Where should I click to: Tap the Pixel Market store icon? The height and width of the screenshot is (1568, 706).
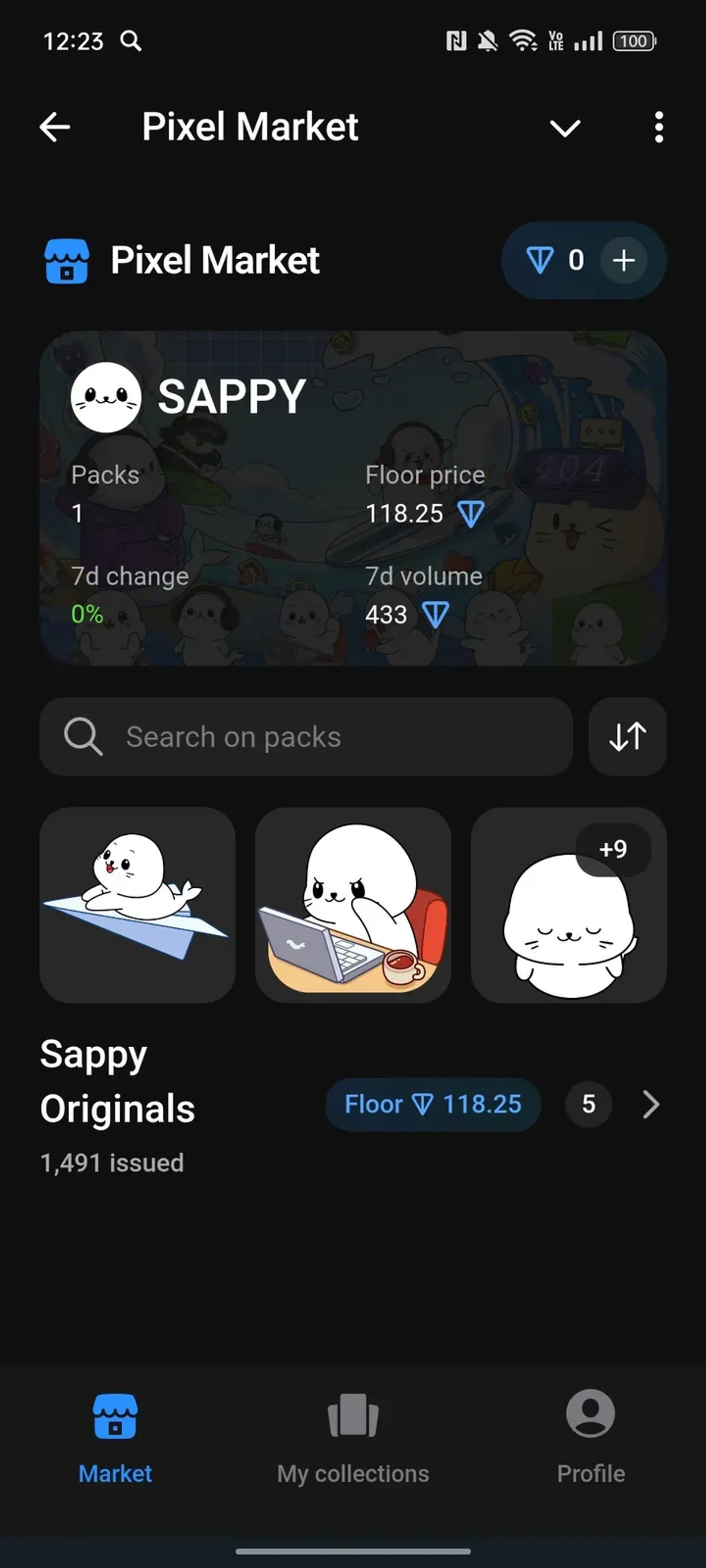(67, 261)
